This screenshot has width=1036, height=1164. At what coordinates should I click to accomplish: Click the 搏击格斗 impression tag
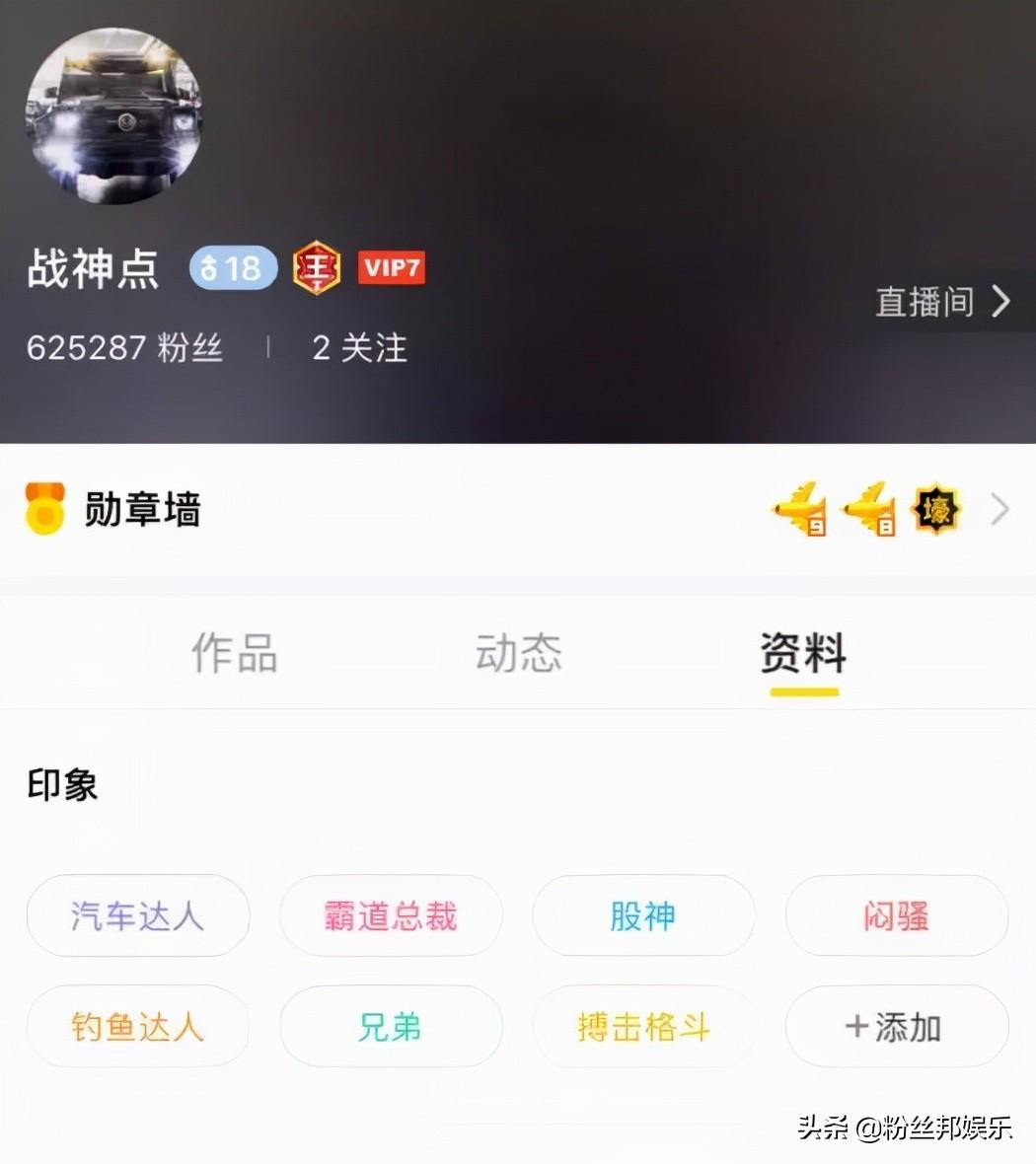[x=643, y=1027]
